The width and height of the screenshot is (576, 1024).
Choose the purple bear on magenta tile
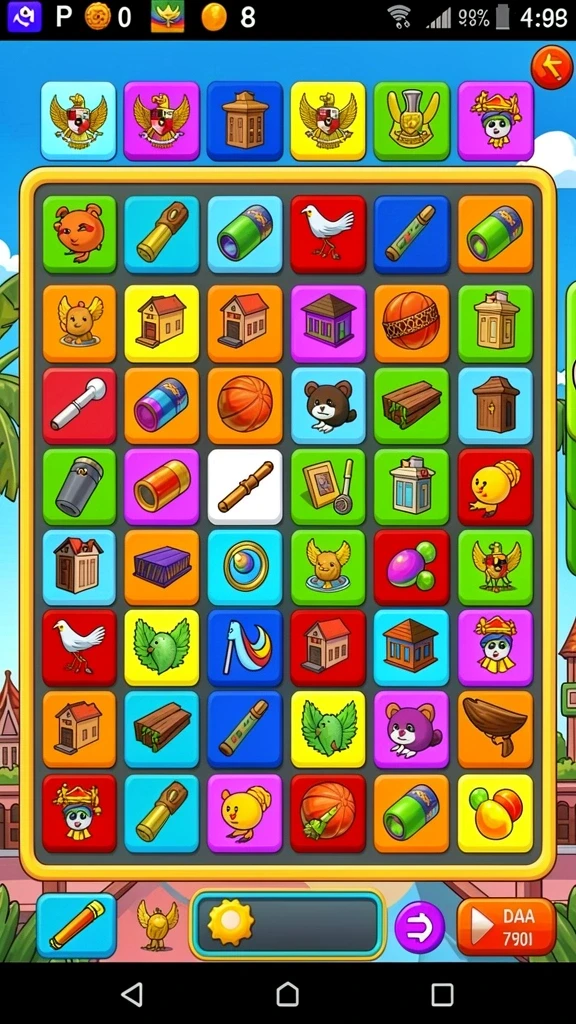tap(411, 729)
